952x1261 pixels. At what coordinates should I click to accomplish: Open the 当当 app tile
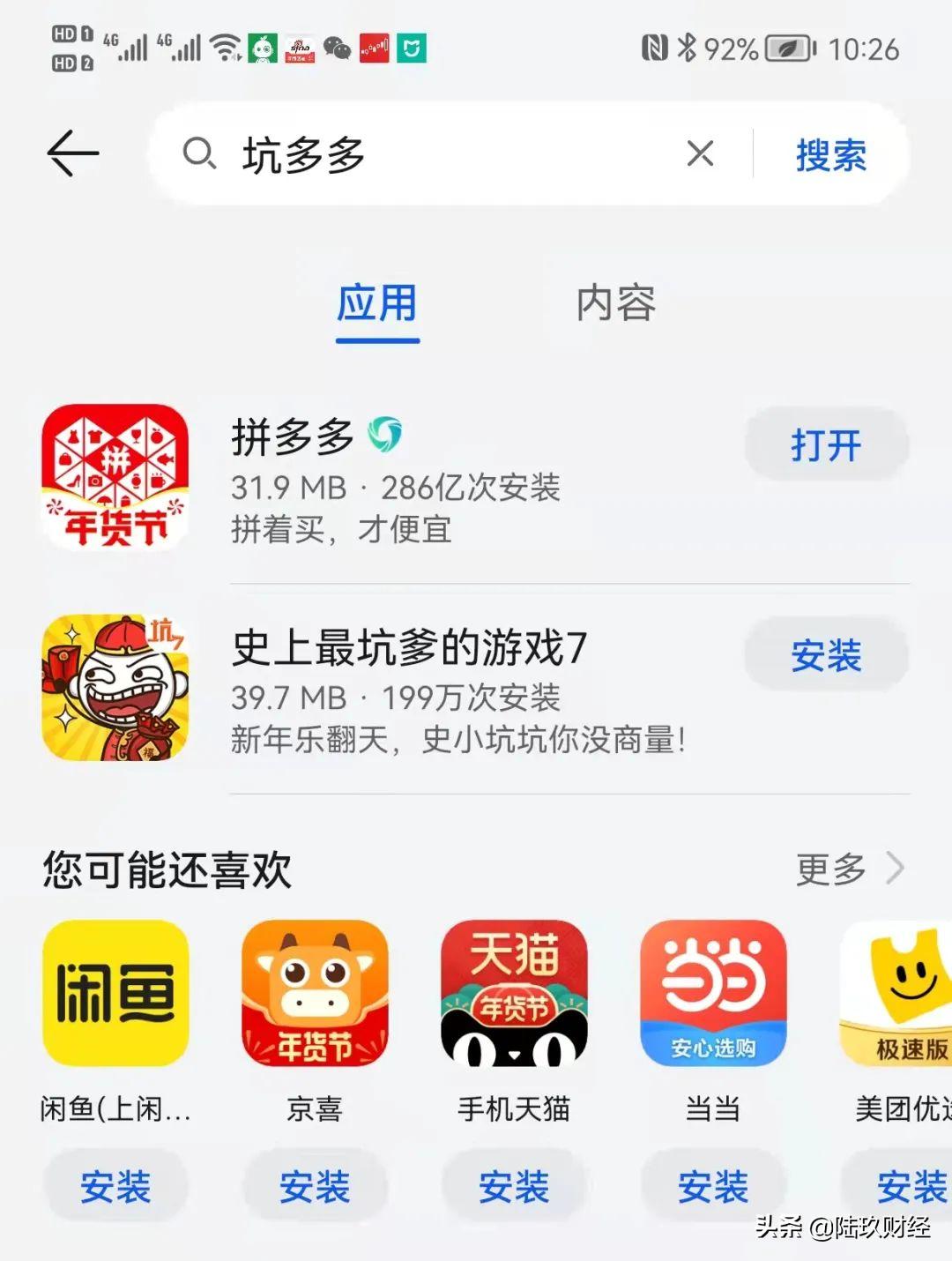(x=713, y=993)
